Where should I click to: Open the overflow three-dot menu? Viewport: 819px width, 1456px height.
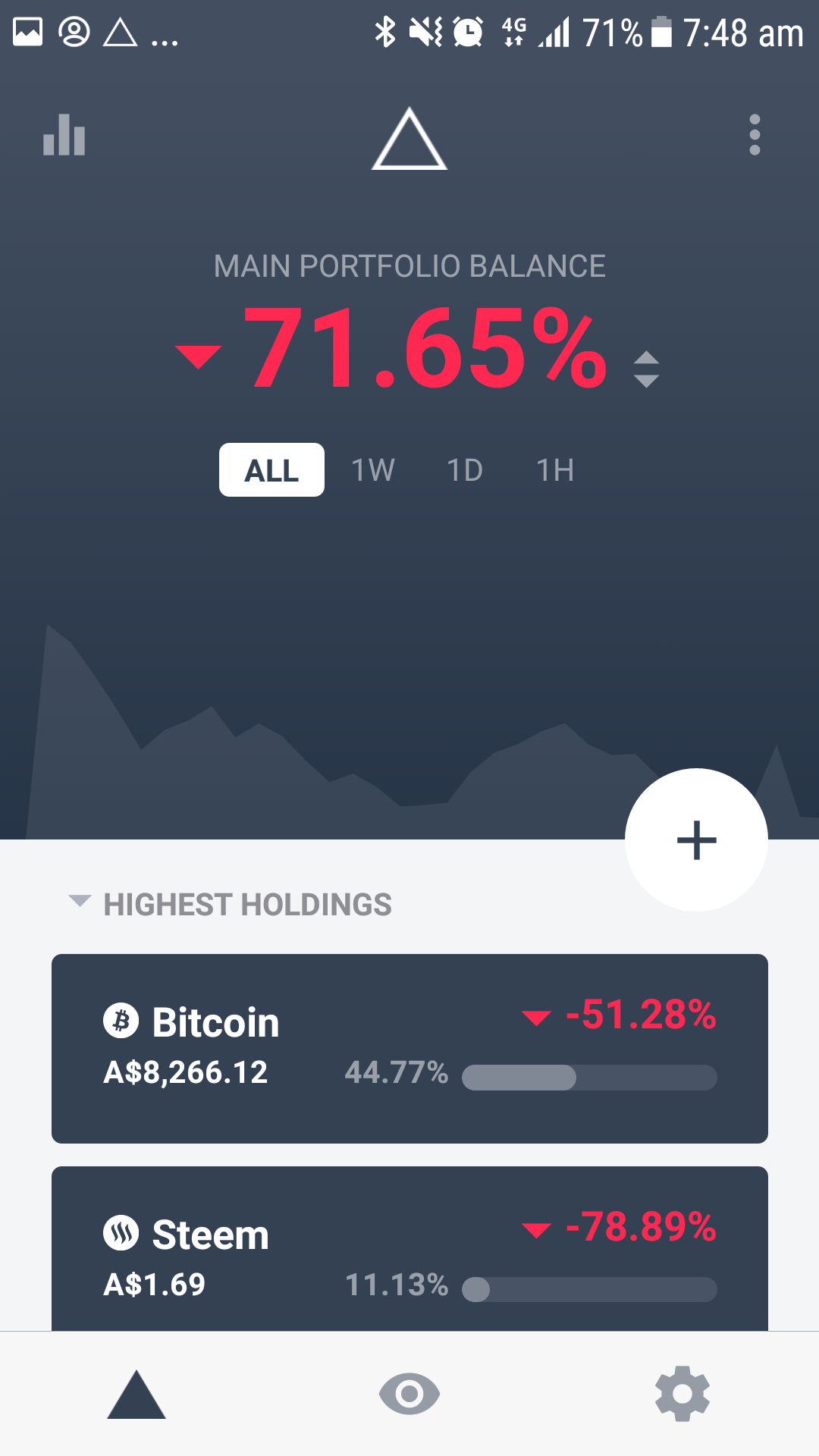[755, 136]
